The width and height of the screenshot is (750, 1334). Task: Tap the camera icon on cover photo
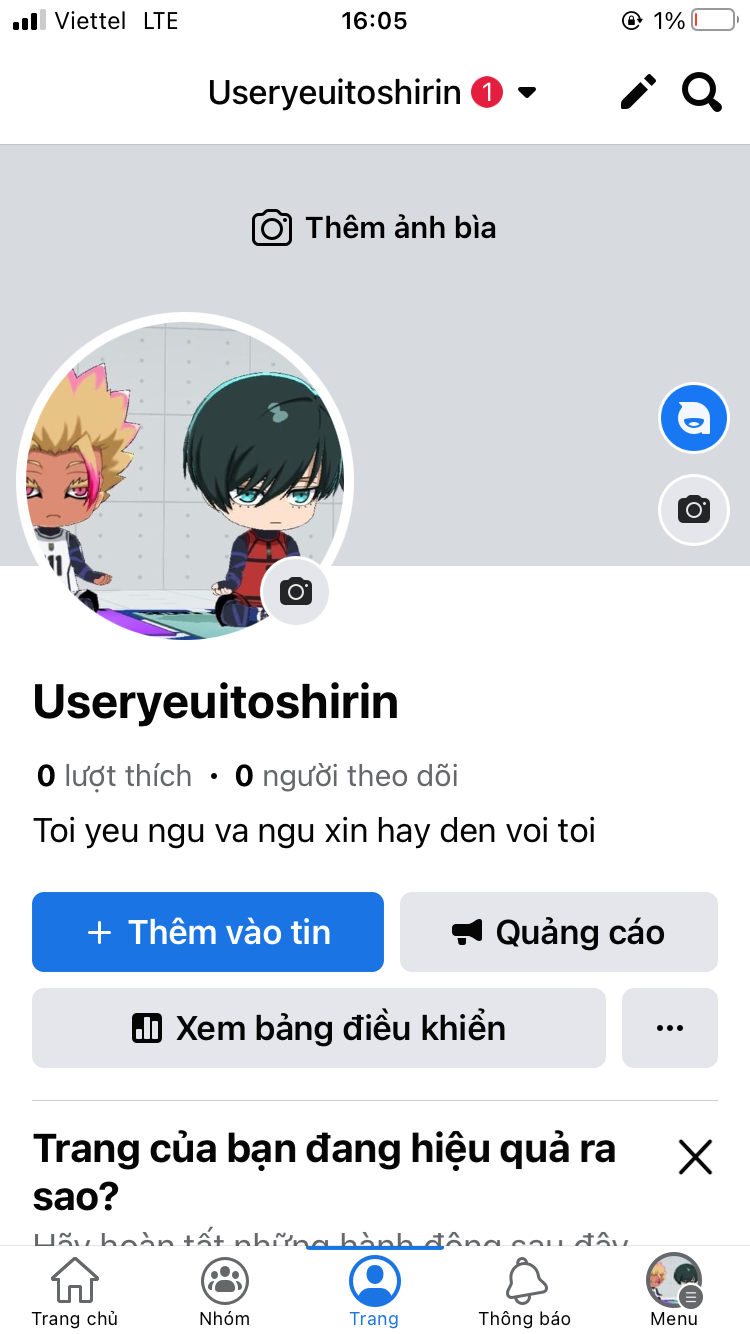[x=693, y=510]
